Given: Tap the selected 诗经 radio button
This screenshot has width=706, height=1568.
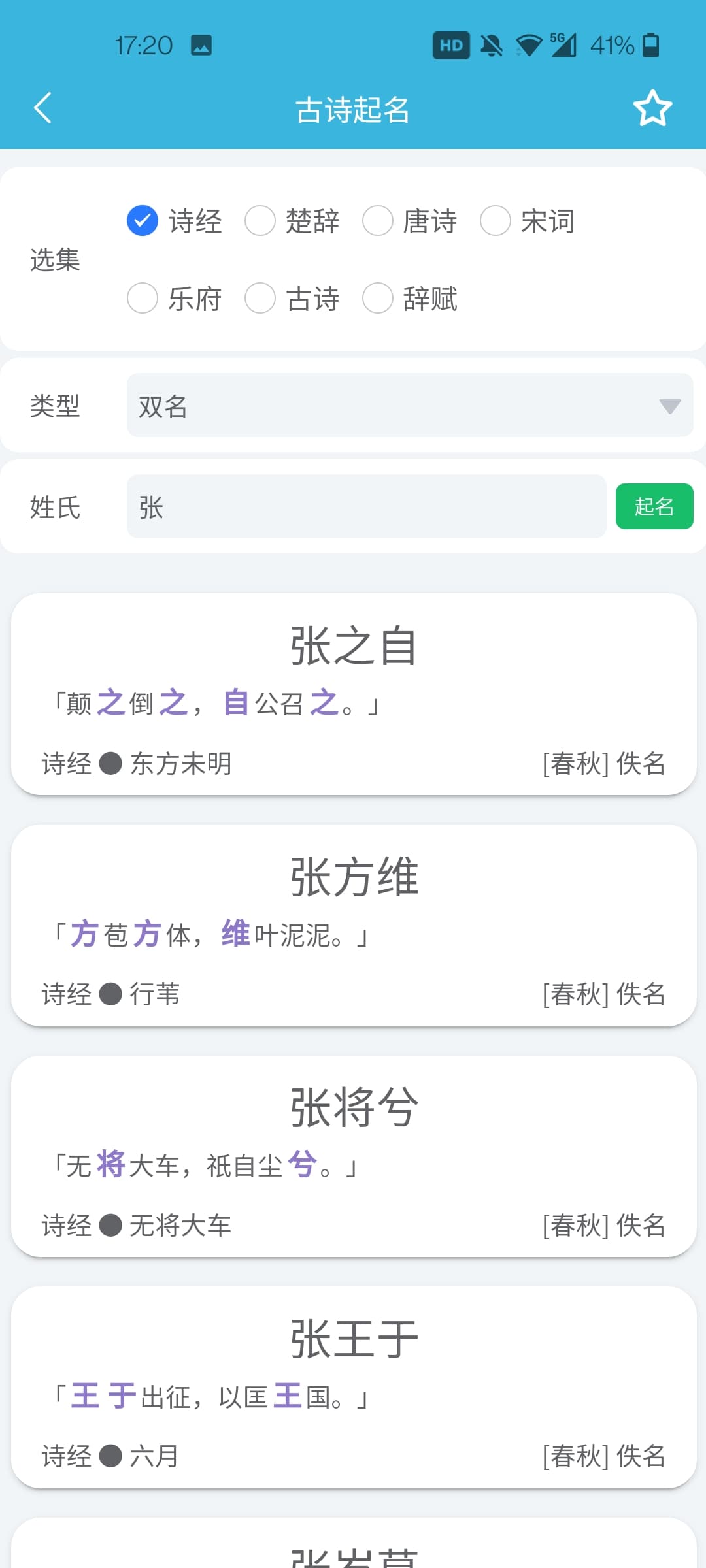Looking at the screenshot, I should click(175, 221).
